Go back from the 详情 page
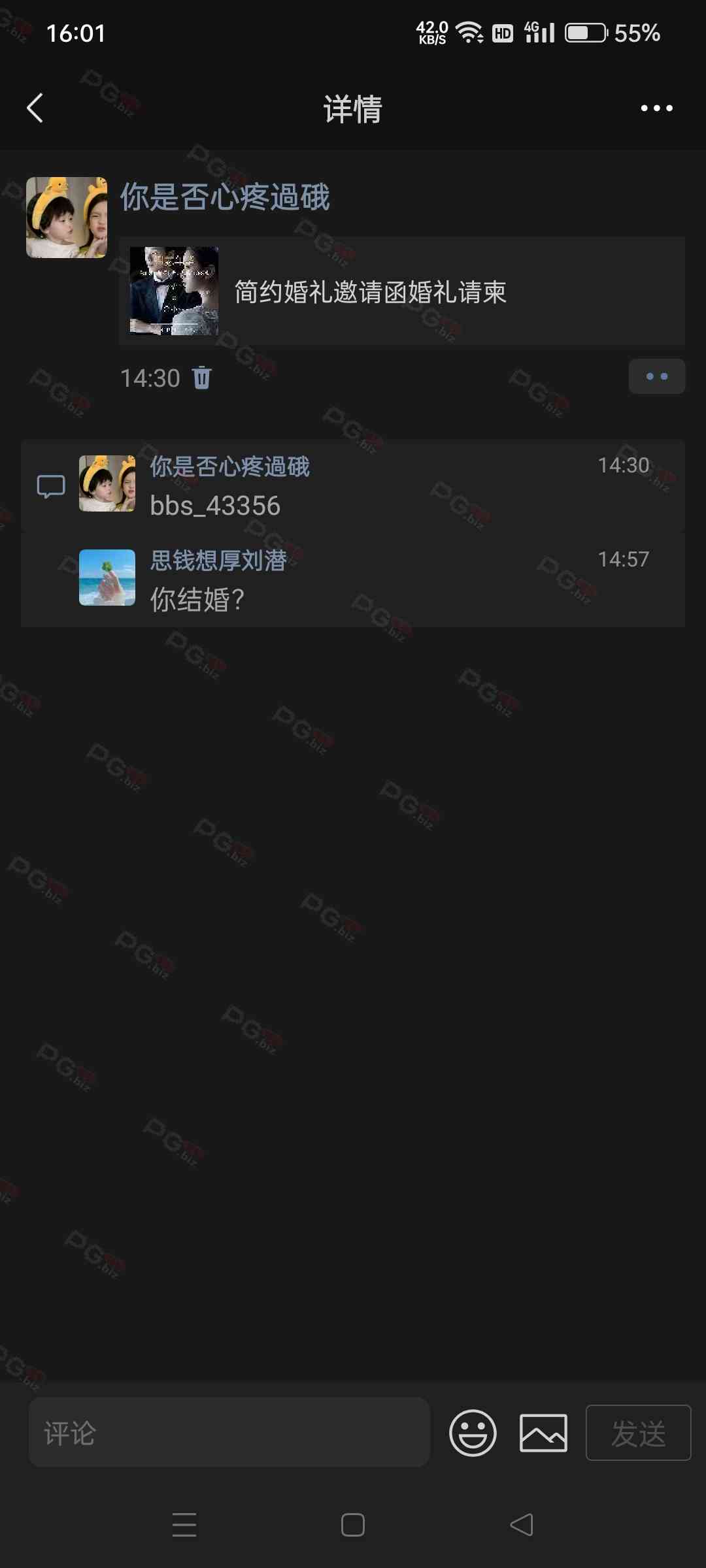 pyautogui.click(x=35, y=108)
